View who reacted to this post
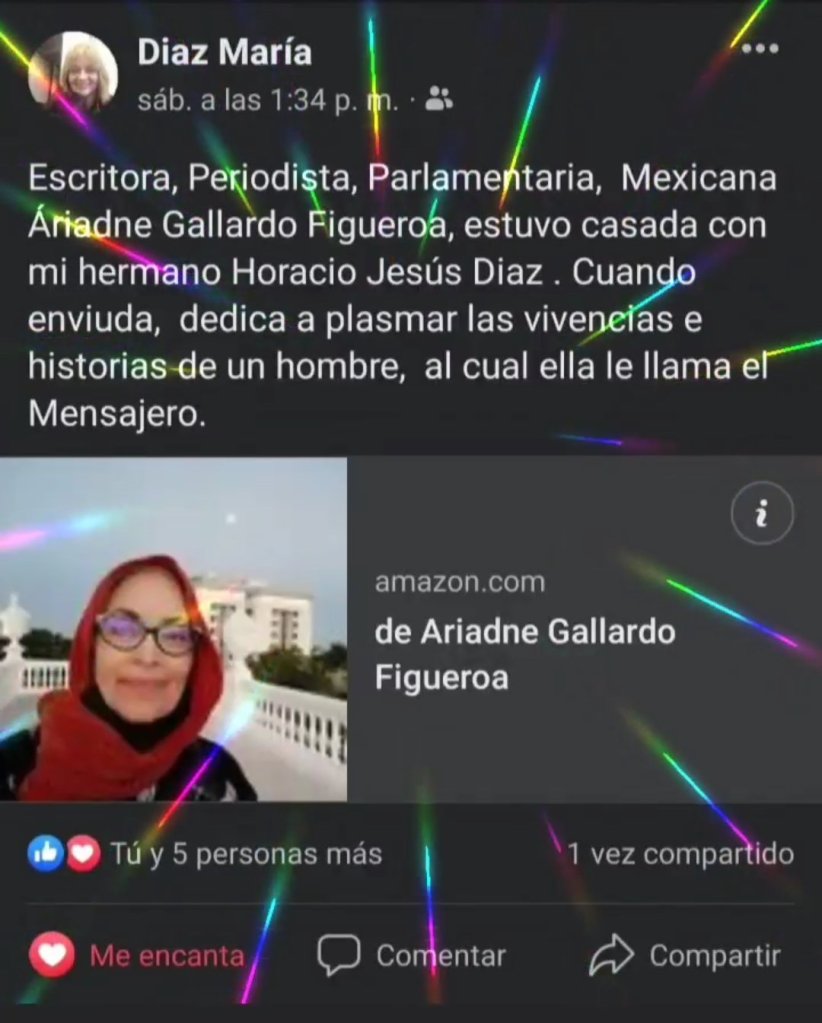This screenshot has width=822, height=1023. (x=206, y=854)
